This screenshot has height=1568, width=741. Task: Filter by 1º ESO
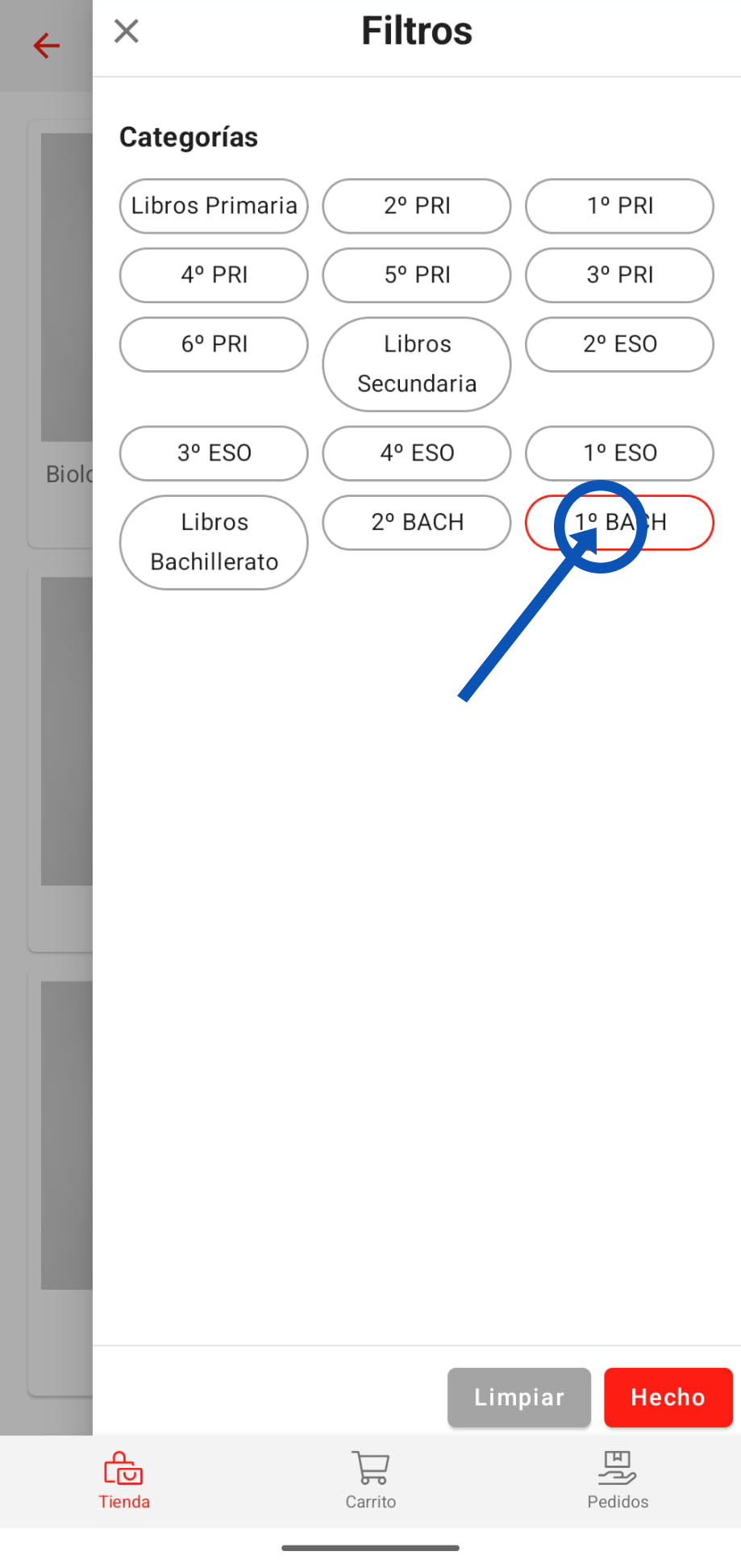619,453
